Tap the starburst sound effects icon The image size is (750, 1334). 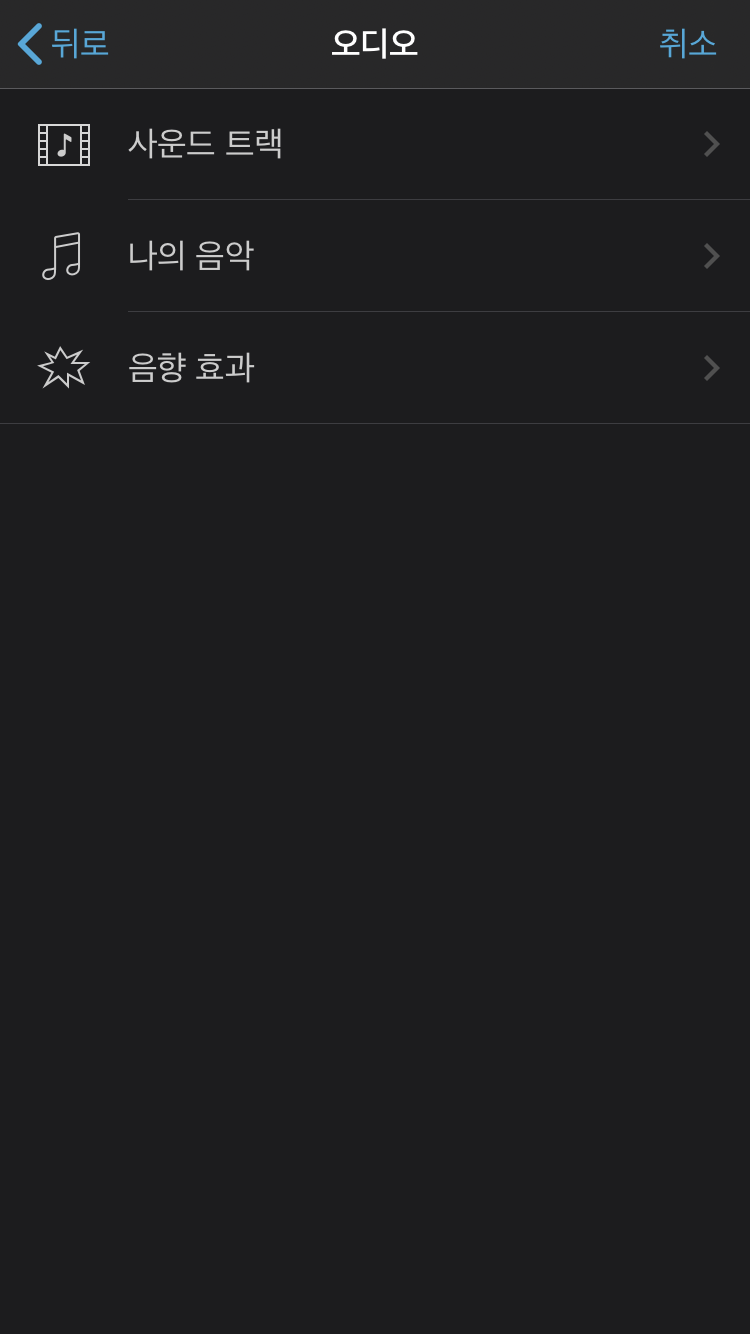coord(63,367)
